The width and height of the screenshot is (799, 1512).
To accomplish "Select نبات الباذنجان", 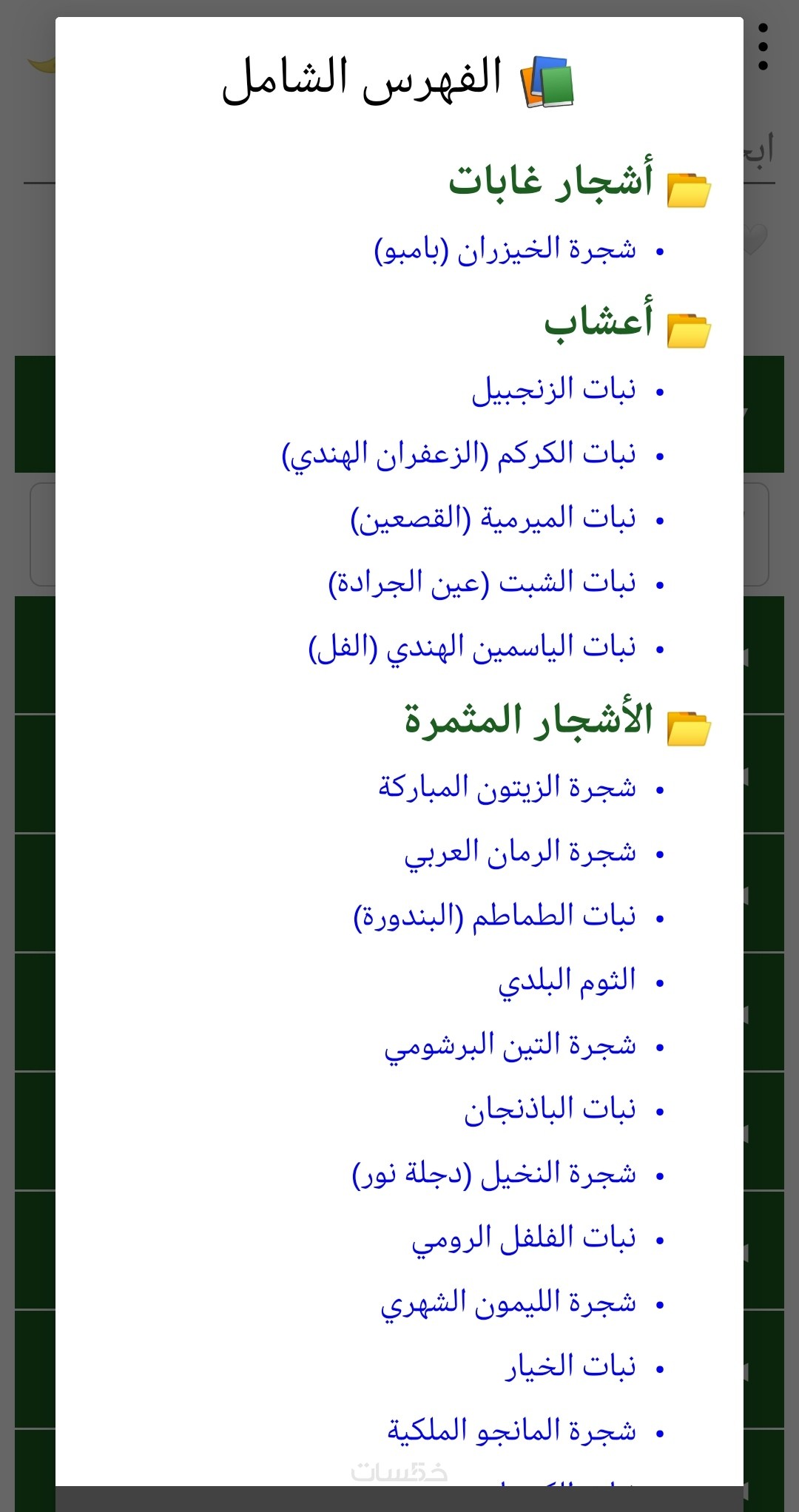I will tap(550, 1110).
